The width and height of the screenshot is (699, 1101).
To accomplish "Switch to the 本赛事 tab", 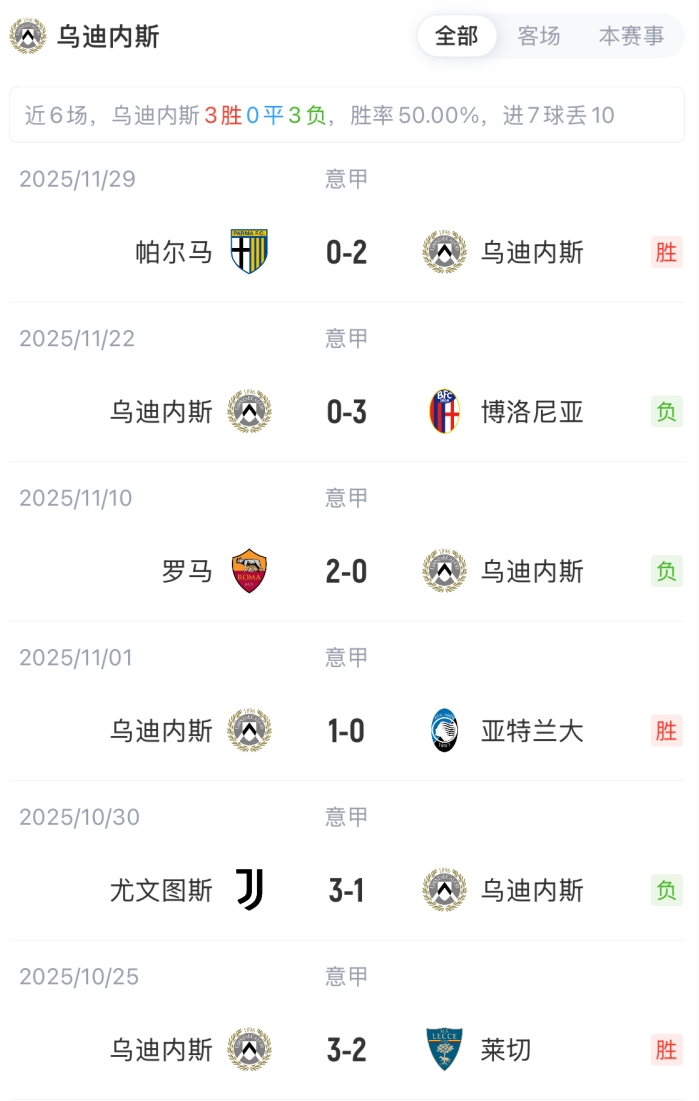I will (631, 37).
